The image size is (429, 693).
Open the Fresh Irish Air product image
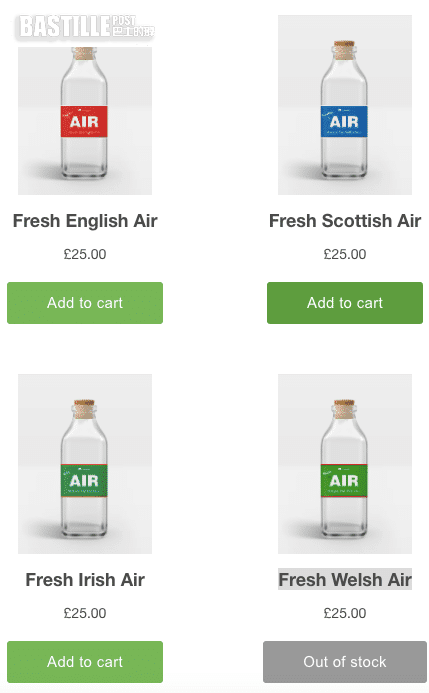85,464
